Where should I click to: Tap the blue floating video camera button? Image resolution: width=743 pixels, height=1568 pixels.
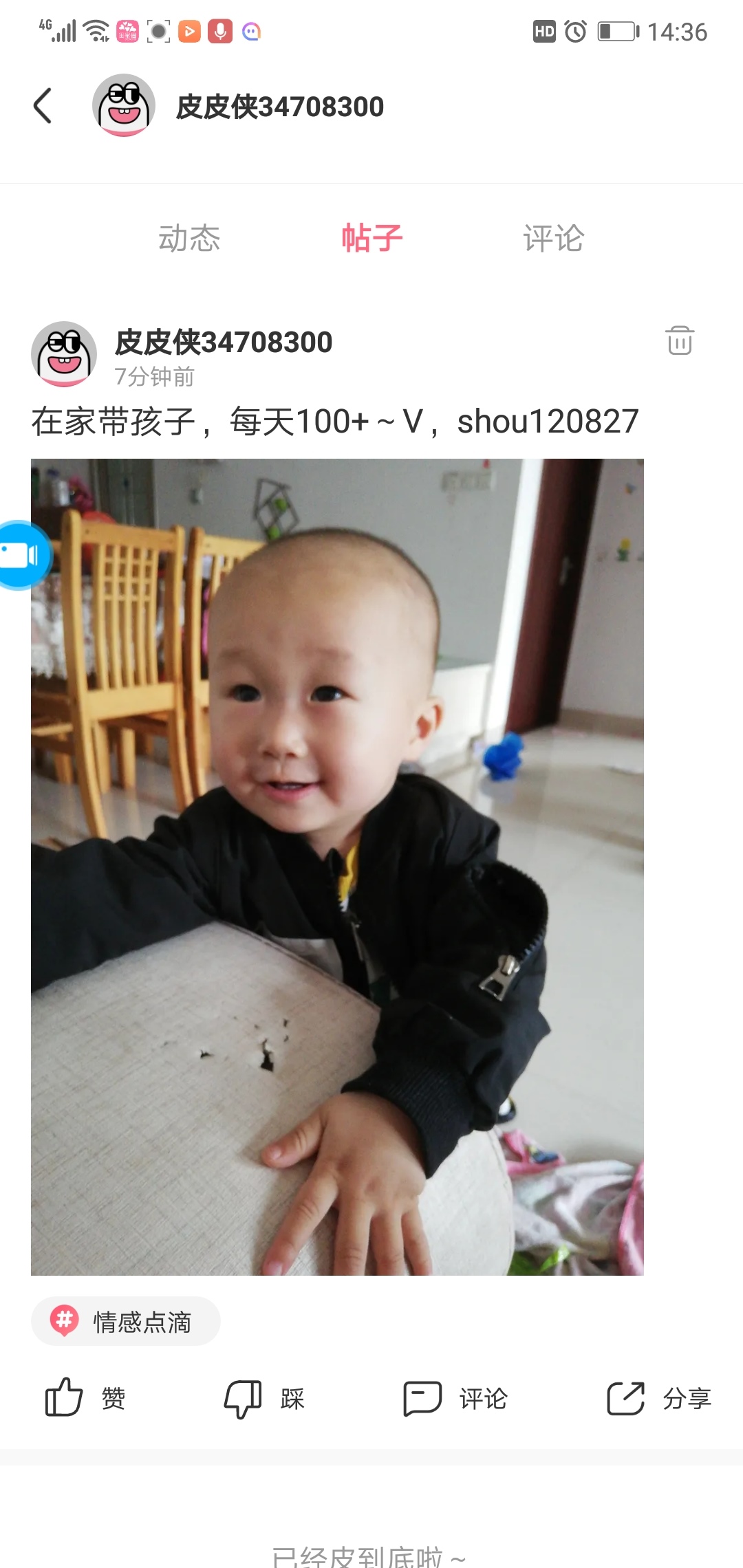coord(21,555)
